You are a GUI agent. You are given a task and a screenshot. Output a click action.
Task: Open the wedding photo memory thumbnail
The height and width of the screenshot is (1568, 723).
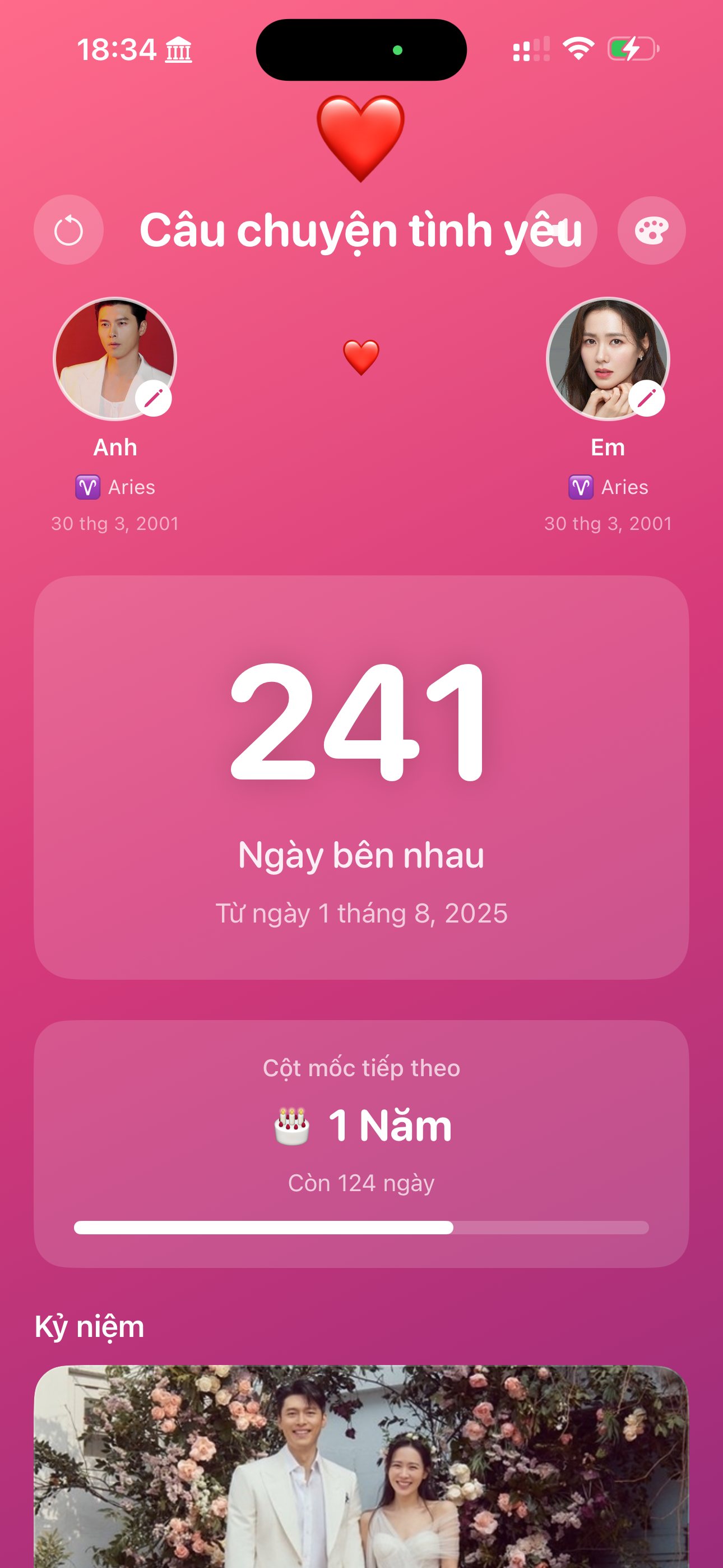point(361,1473)
